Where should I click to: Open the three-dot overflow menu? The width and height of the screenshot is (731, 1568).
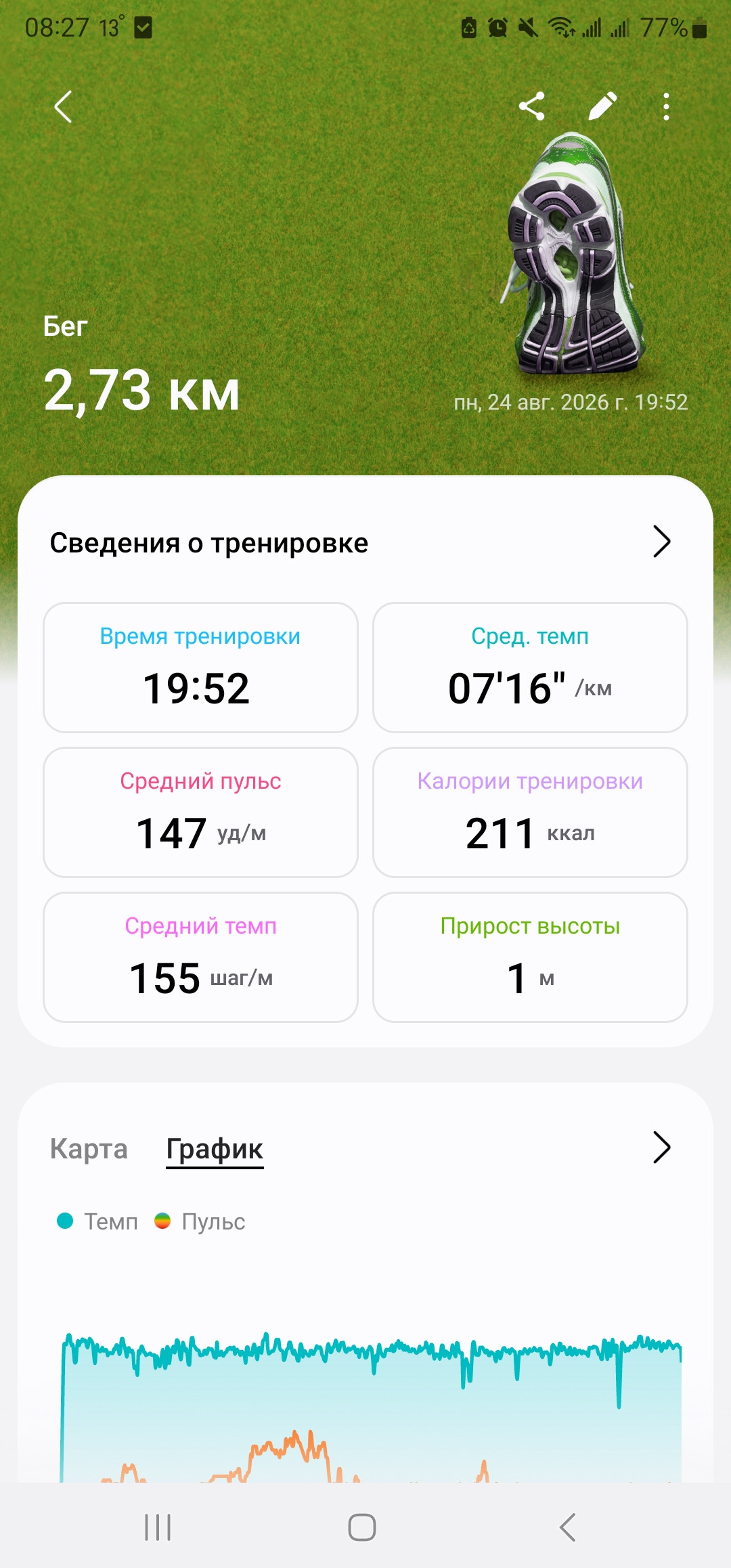point(666,106)
